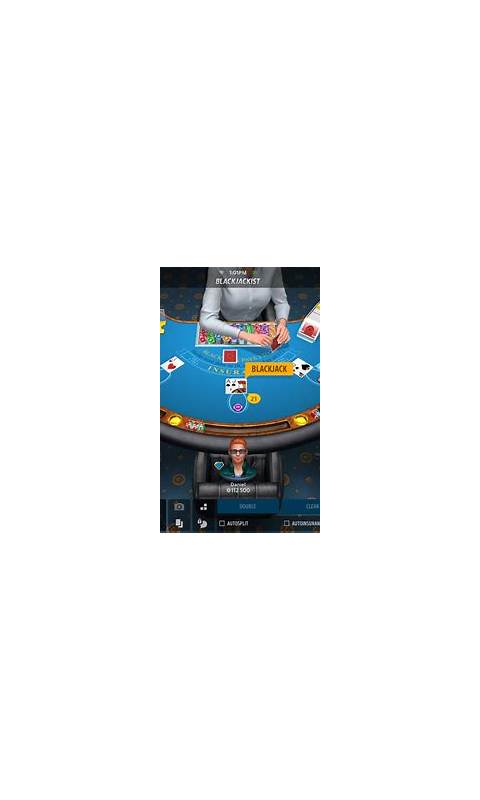Screen dimensions: 480x800
Task: Open the chat bubbles icon
Action: coord(203,523)
